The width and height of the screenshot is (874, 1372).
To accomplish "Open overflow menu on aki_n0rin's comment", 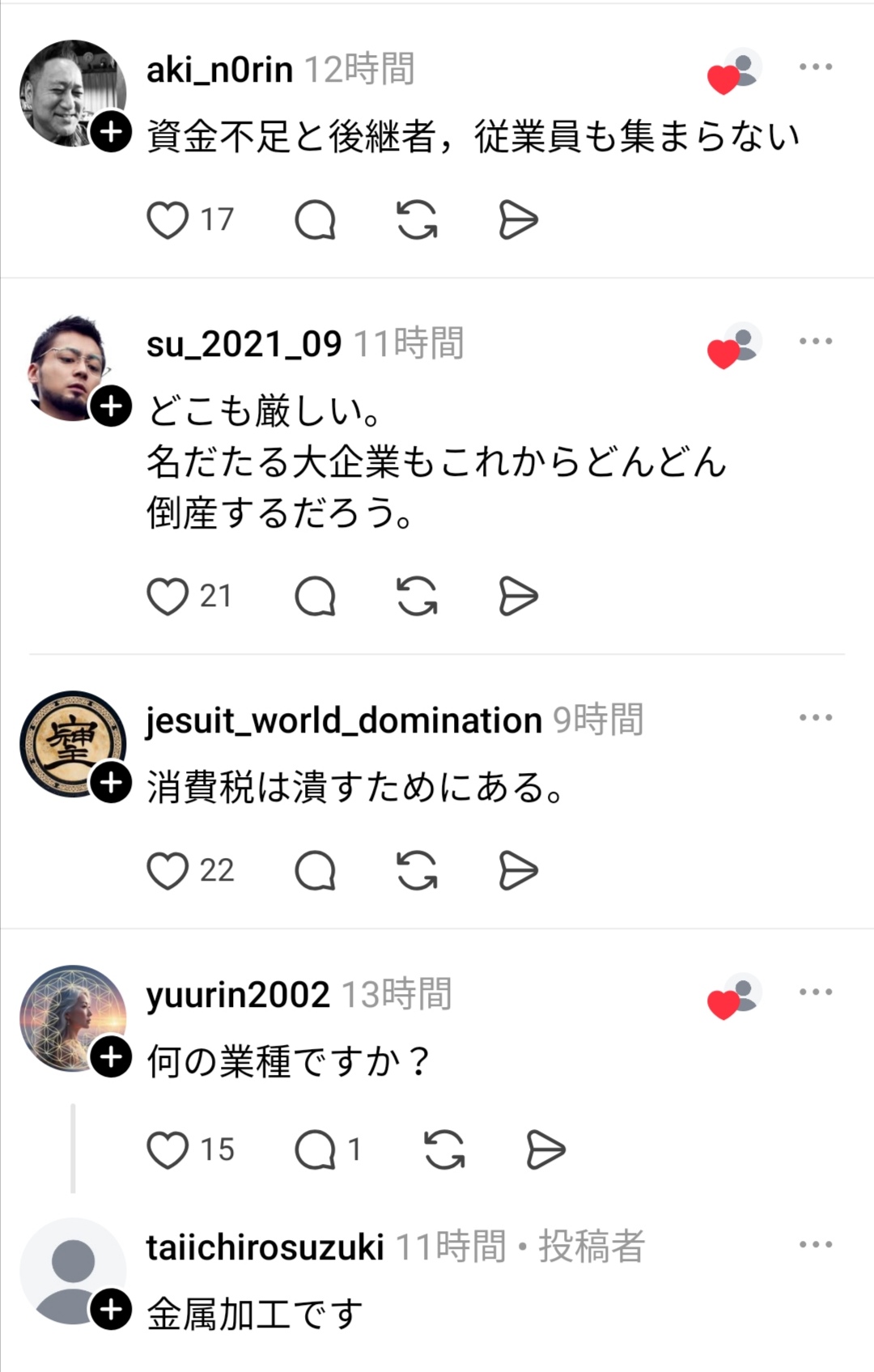I will click(x=815, y=67).
